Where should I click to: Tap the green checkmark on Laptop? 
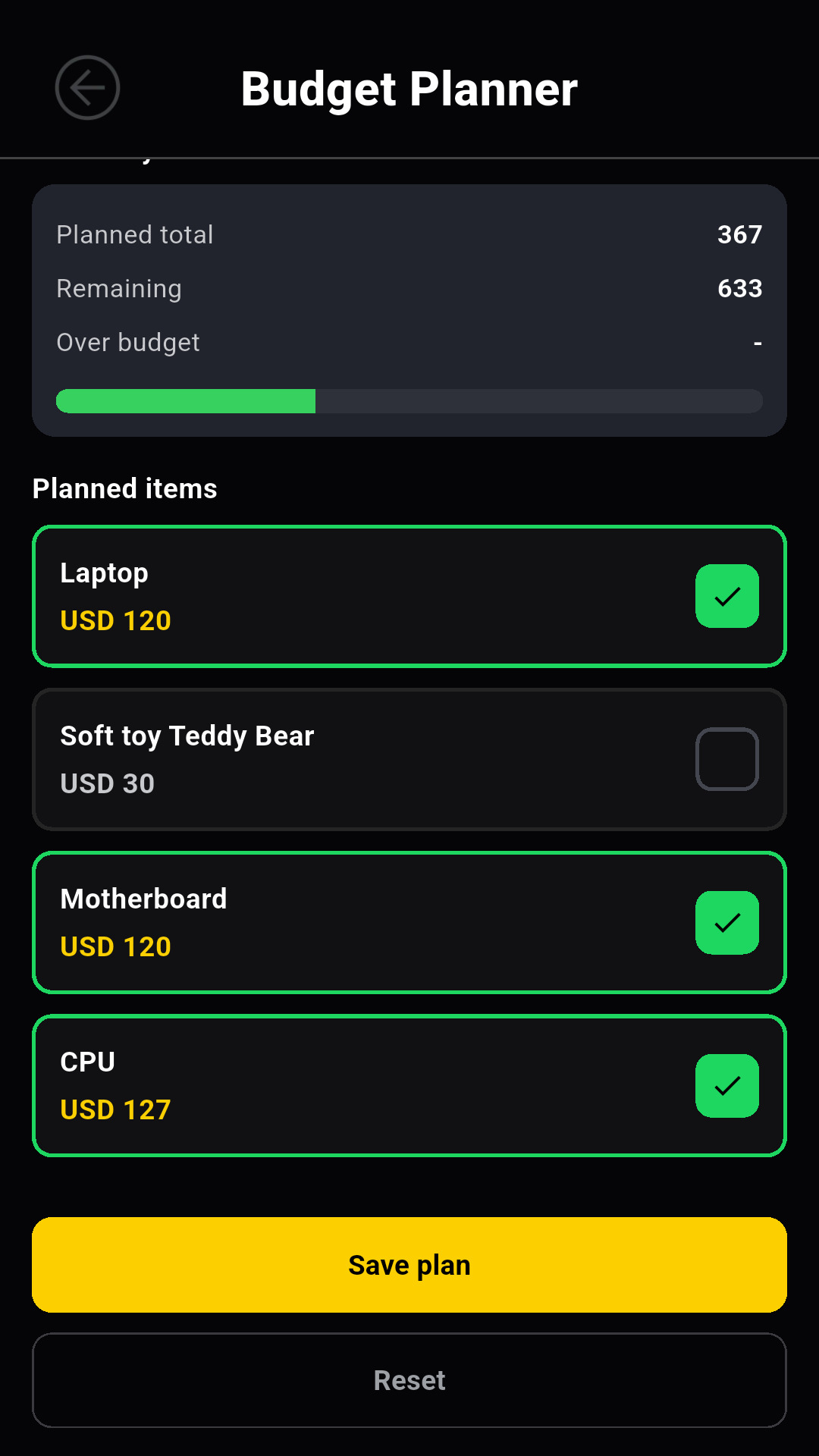tap(726, 596)
